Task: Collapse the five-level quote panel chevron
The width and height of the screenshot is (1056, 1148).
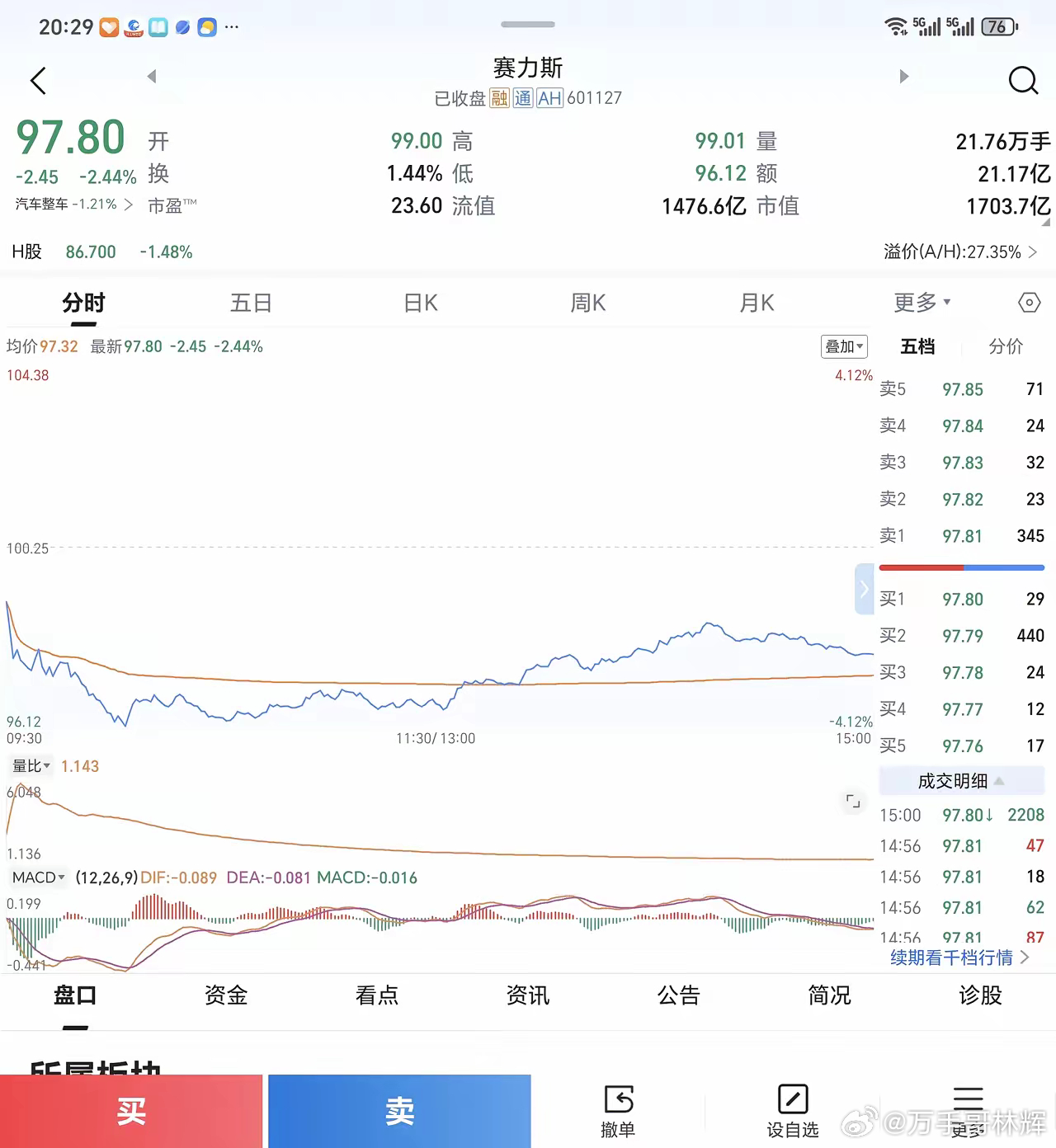Action: 864,589
